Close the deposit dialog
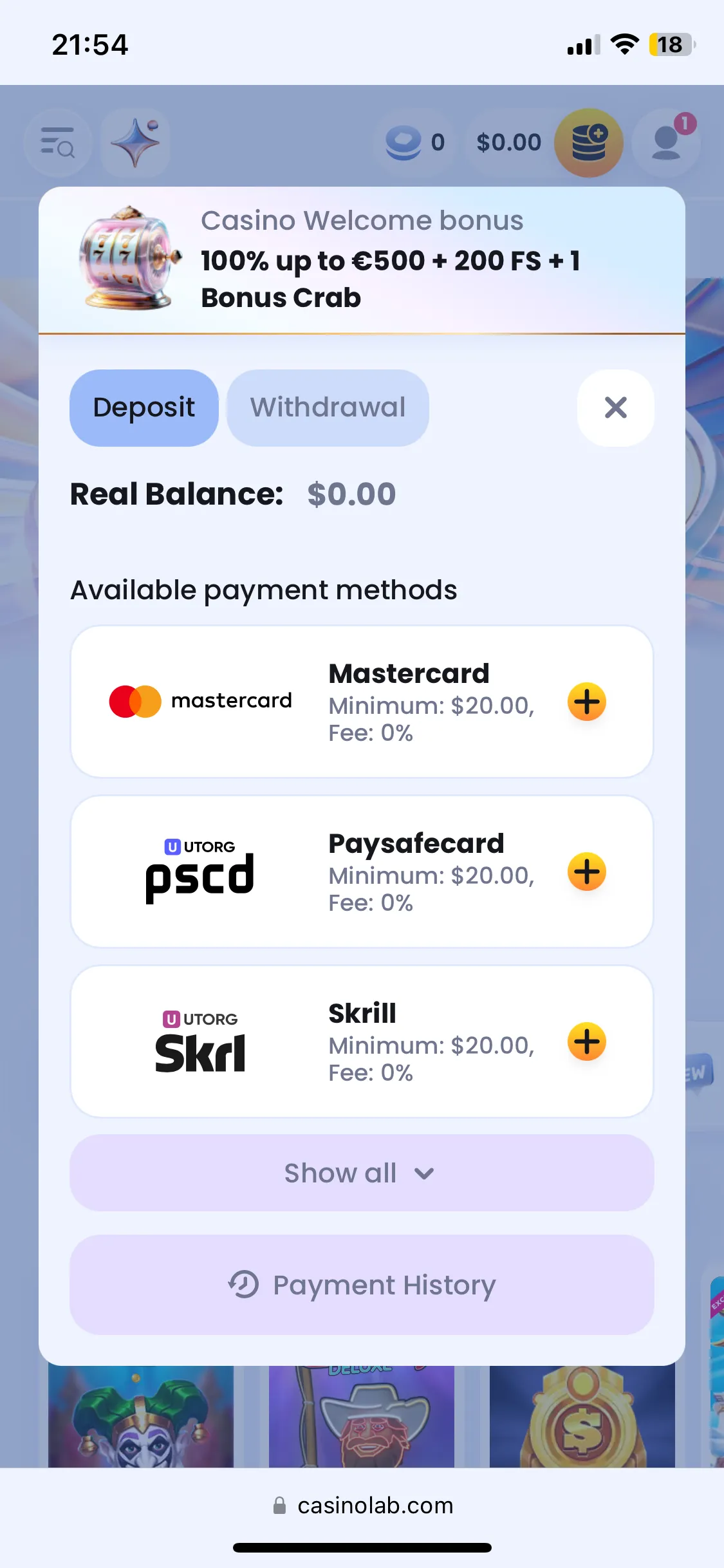The image size is (724, 1568). click(x=615, y=407)
